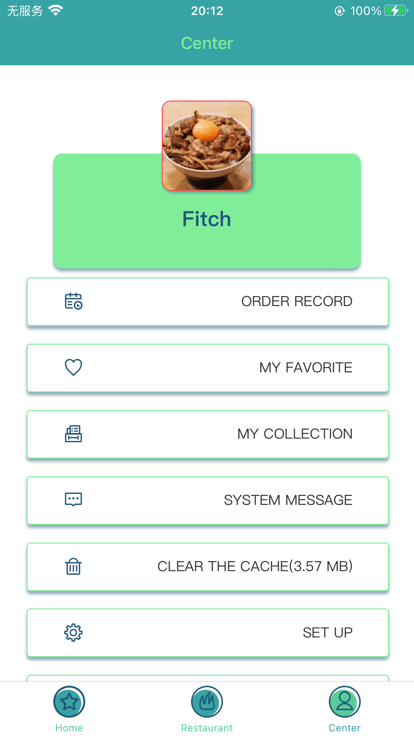Open My Favorite
Viewport: 414px width, 736px height.
[x=207, y=368]
